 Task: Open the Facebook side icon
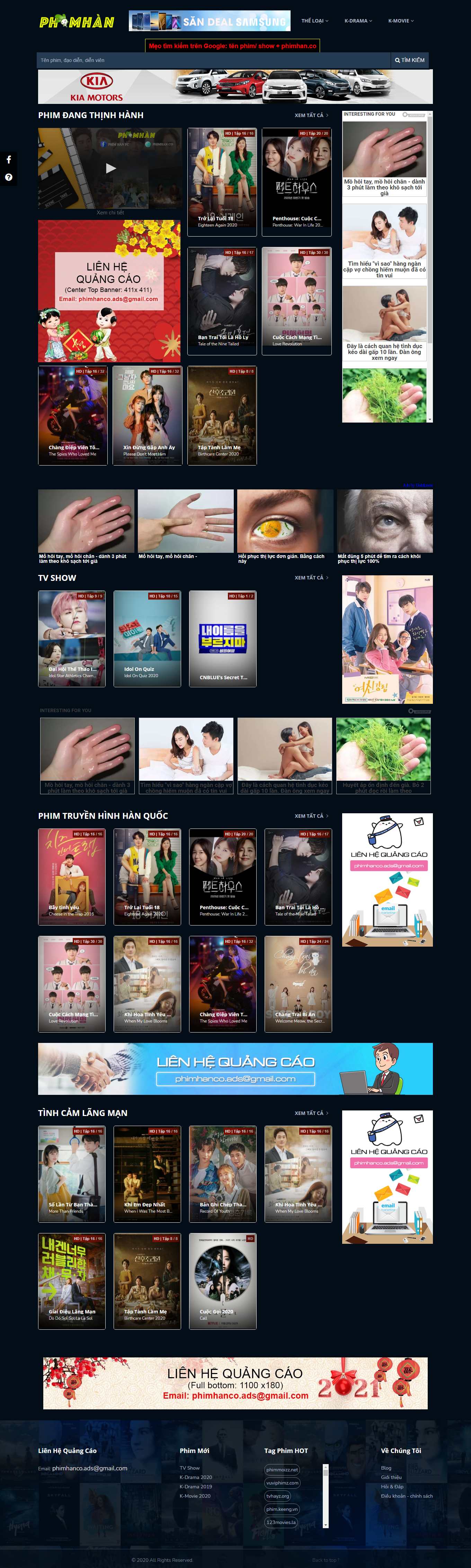[9, 159]
